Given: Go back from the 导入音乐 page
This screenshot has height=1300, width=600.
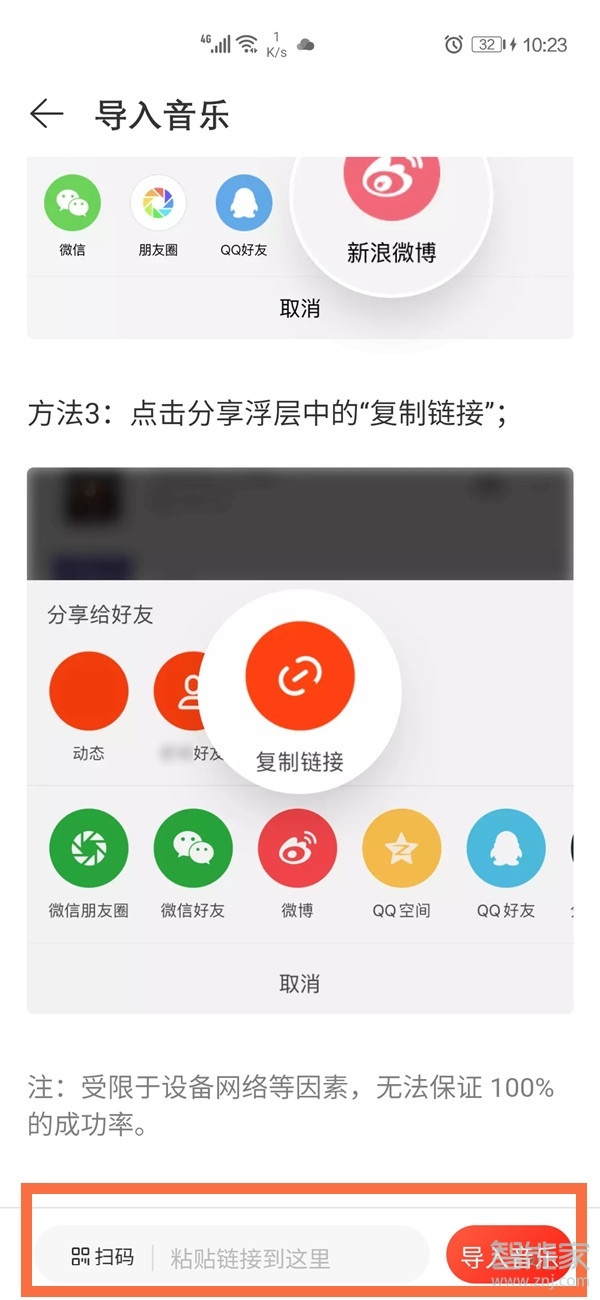Looking at the screenshot, I should coord(46,115).
